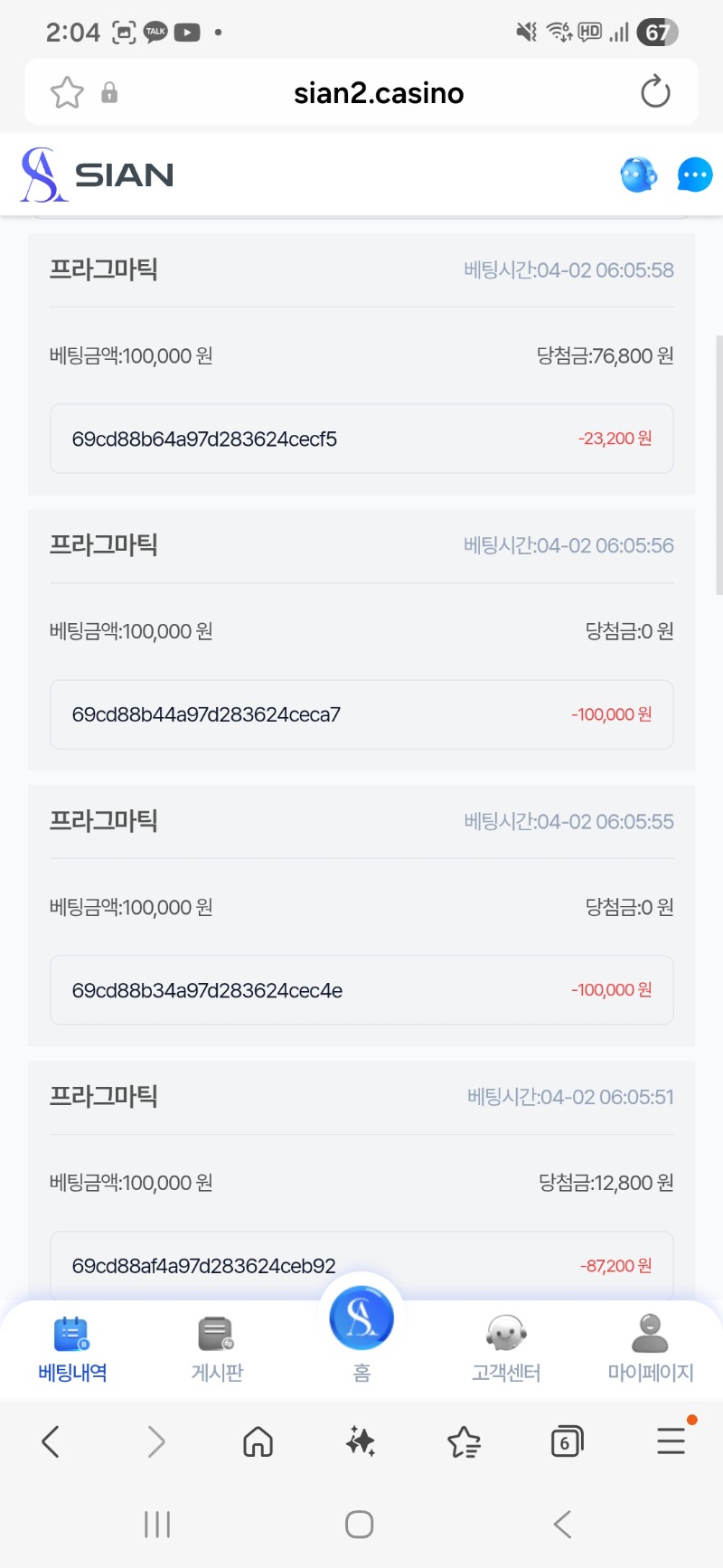Navigate back using browser back arrow
Image resolution: width=723 pixels, height=1568 pixels.
[51, 1441]
